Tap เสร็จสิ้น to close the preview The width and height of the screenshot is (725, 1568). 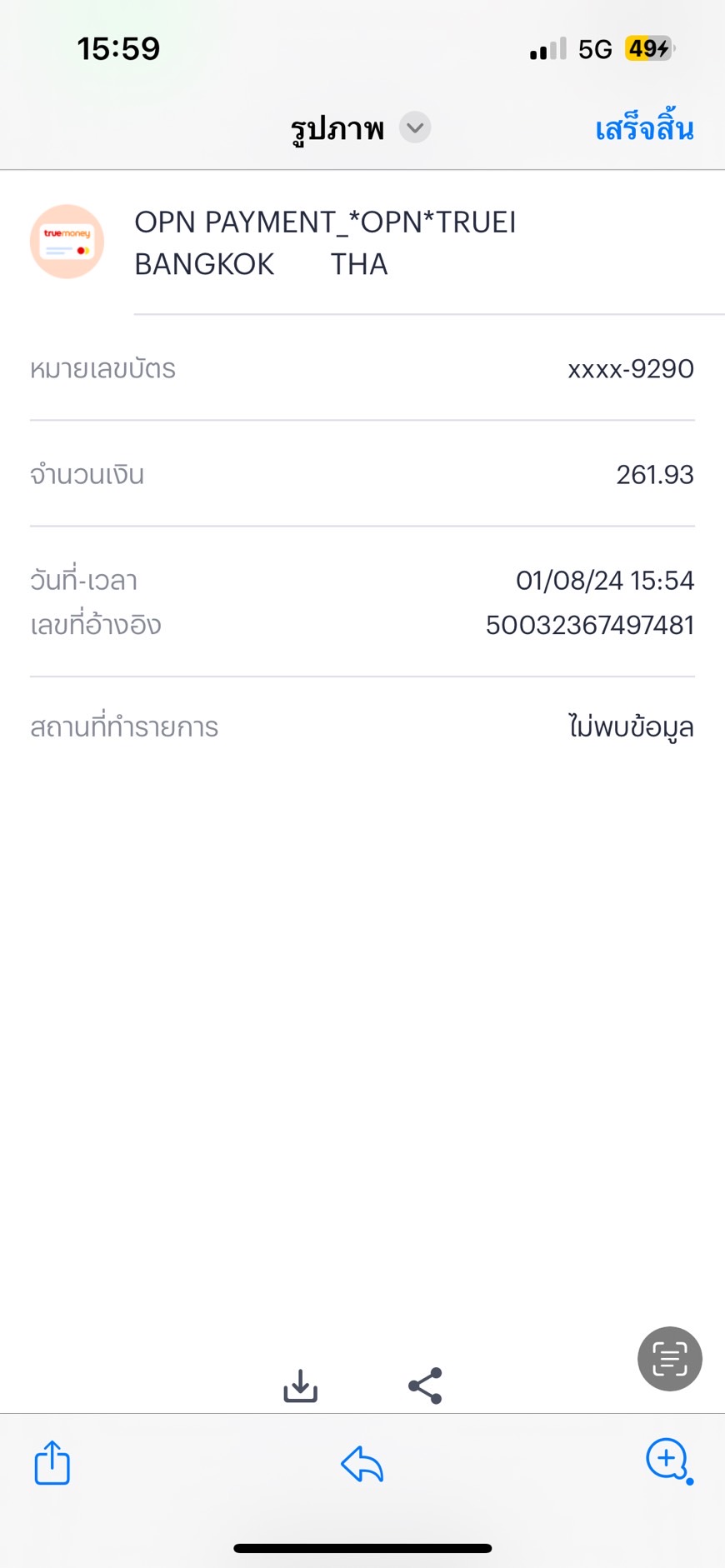(x=643, y=128)
